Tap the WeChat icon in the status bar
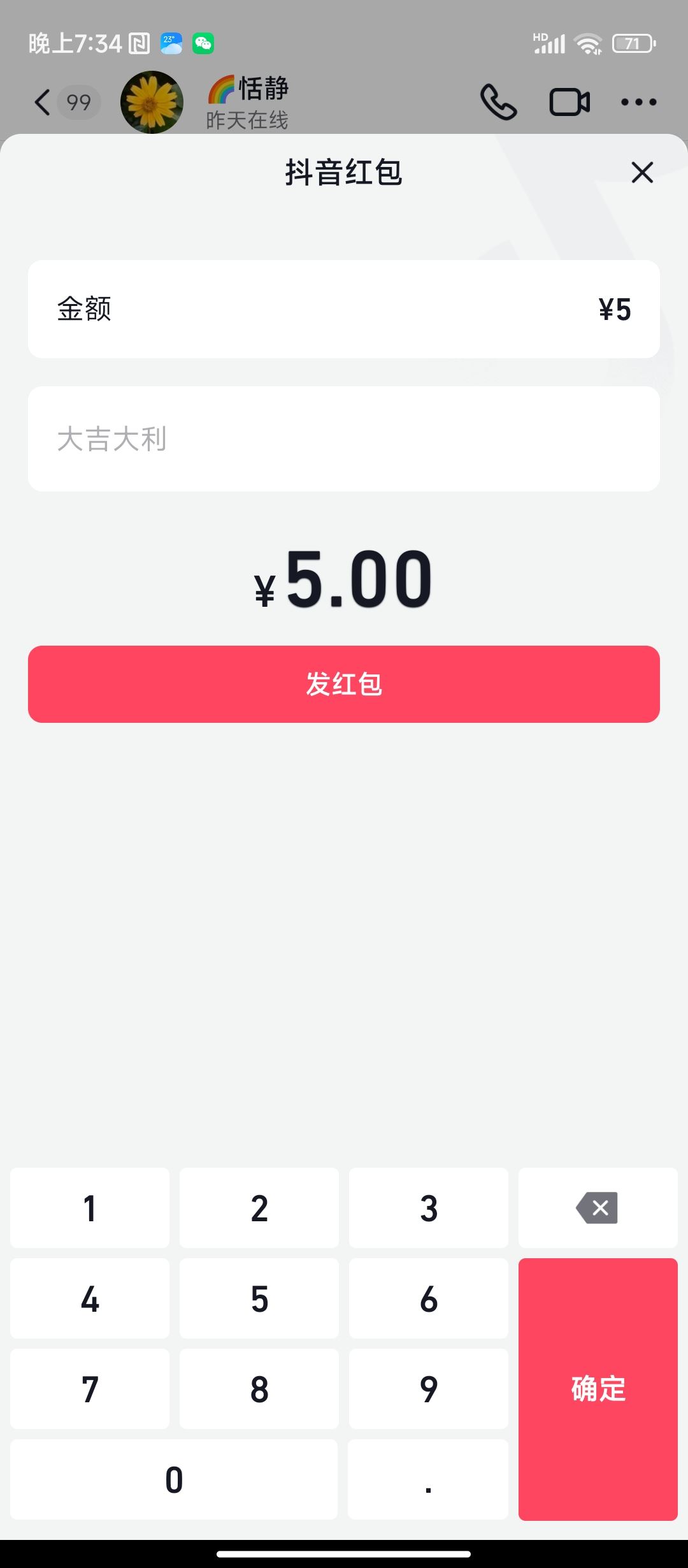 pos(203,43)
